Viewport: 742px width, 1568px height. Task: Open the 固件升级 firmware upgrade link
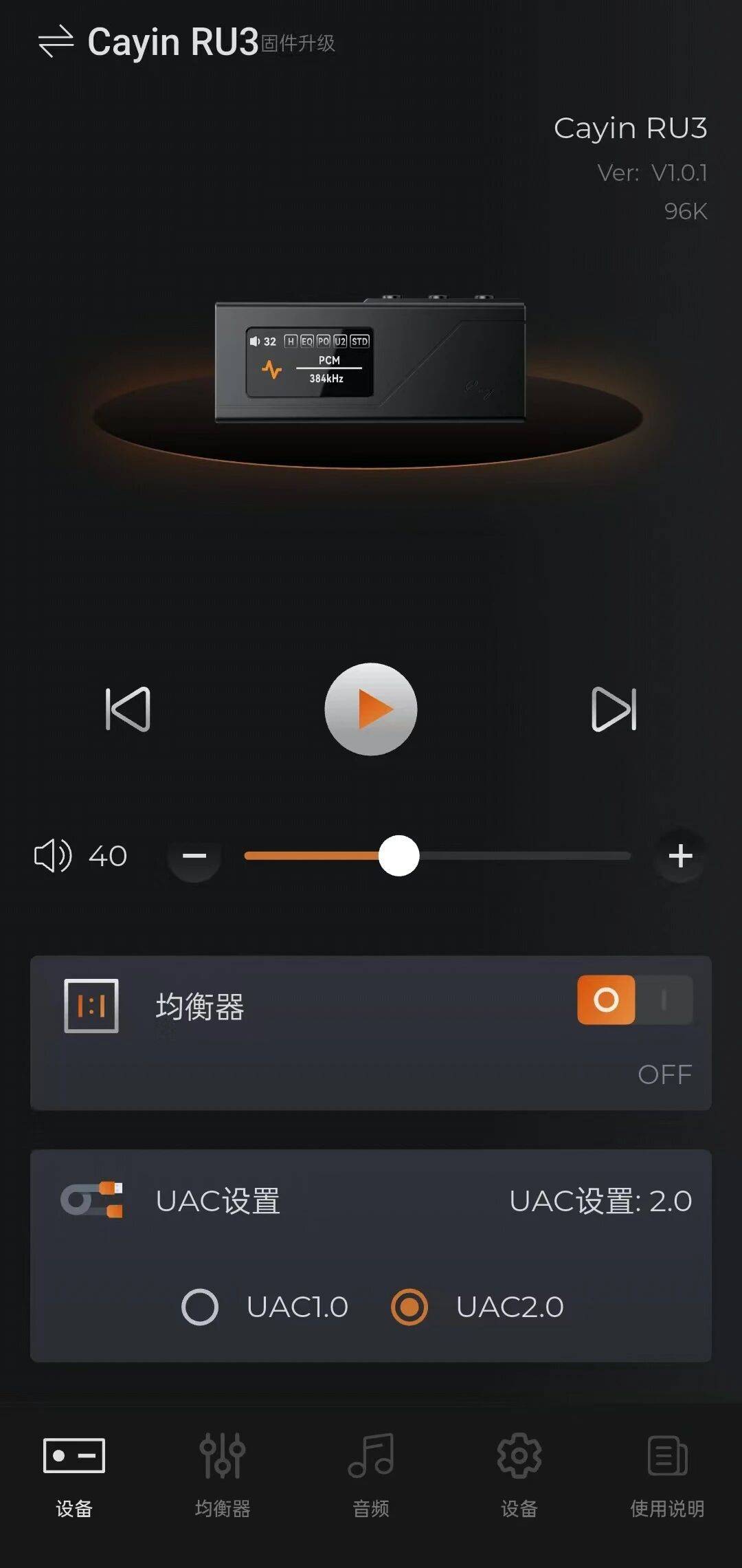(298, 43)
